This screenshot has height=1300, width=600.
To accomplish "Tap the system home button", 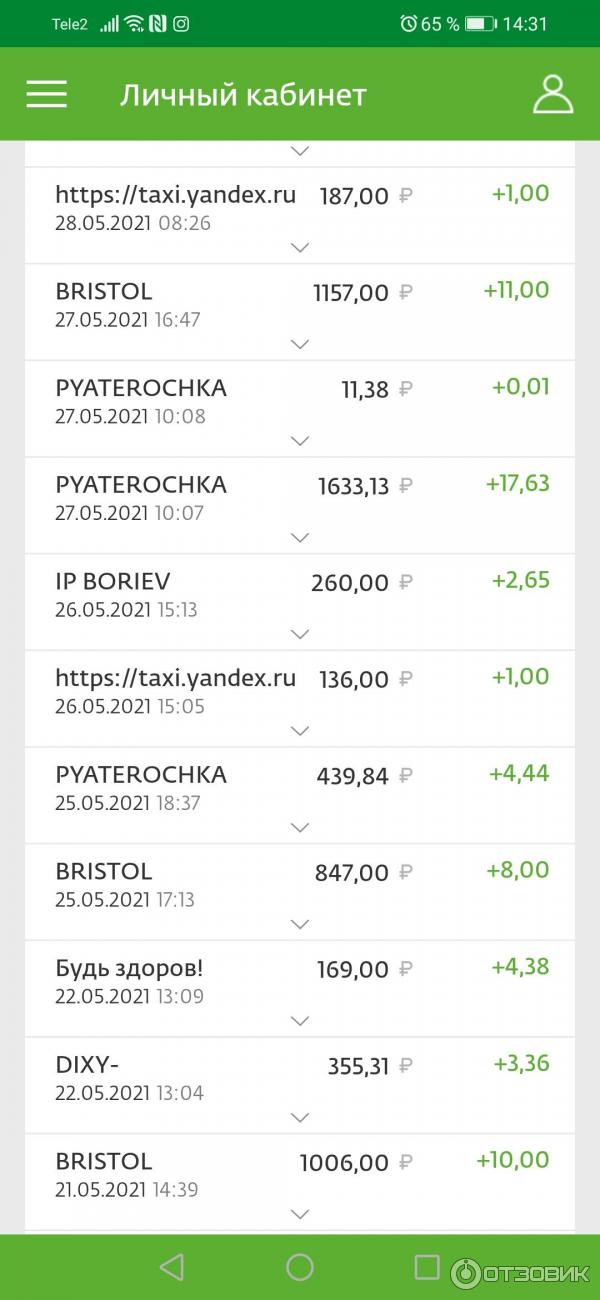I will click(x=300, y=1268).
